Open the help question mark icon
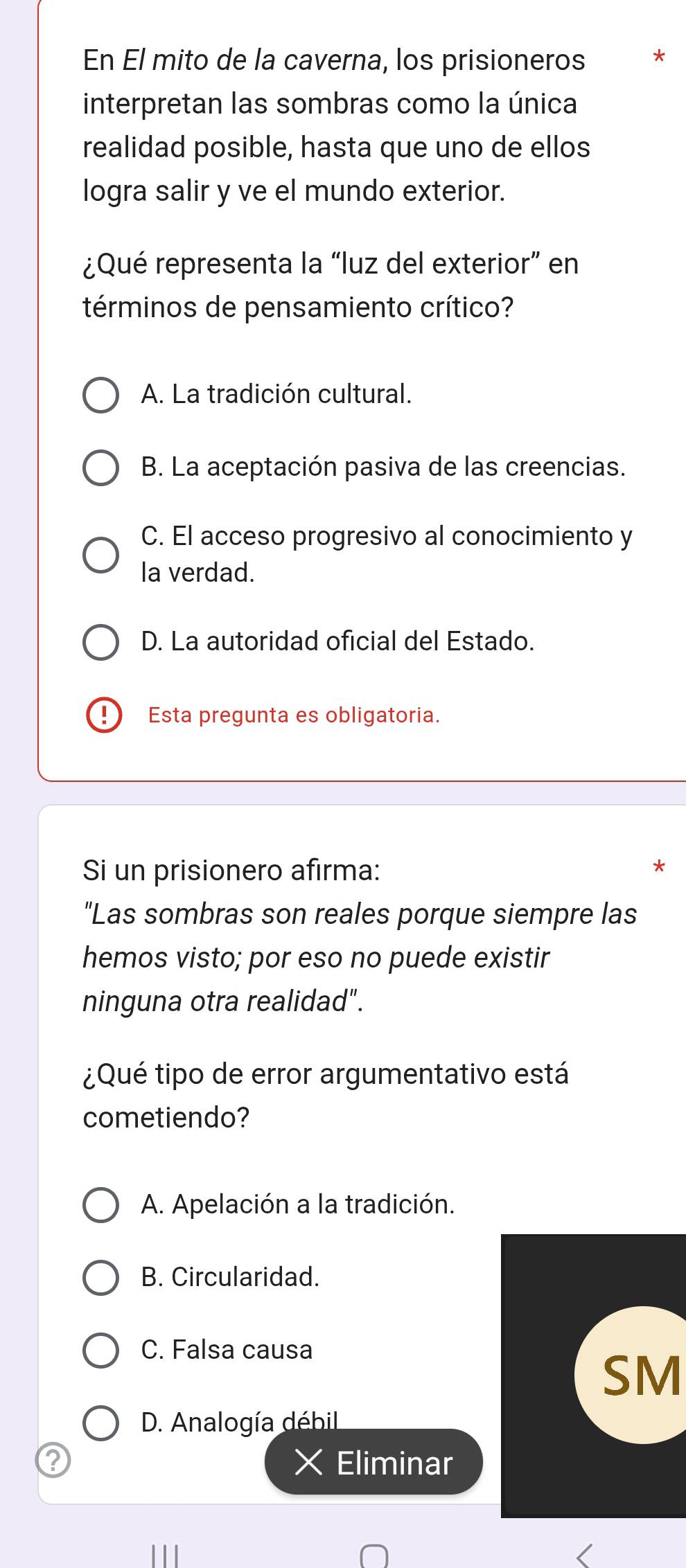Image resolution: width=686 pixels, height=1568 pixels. point(53,1460)
